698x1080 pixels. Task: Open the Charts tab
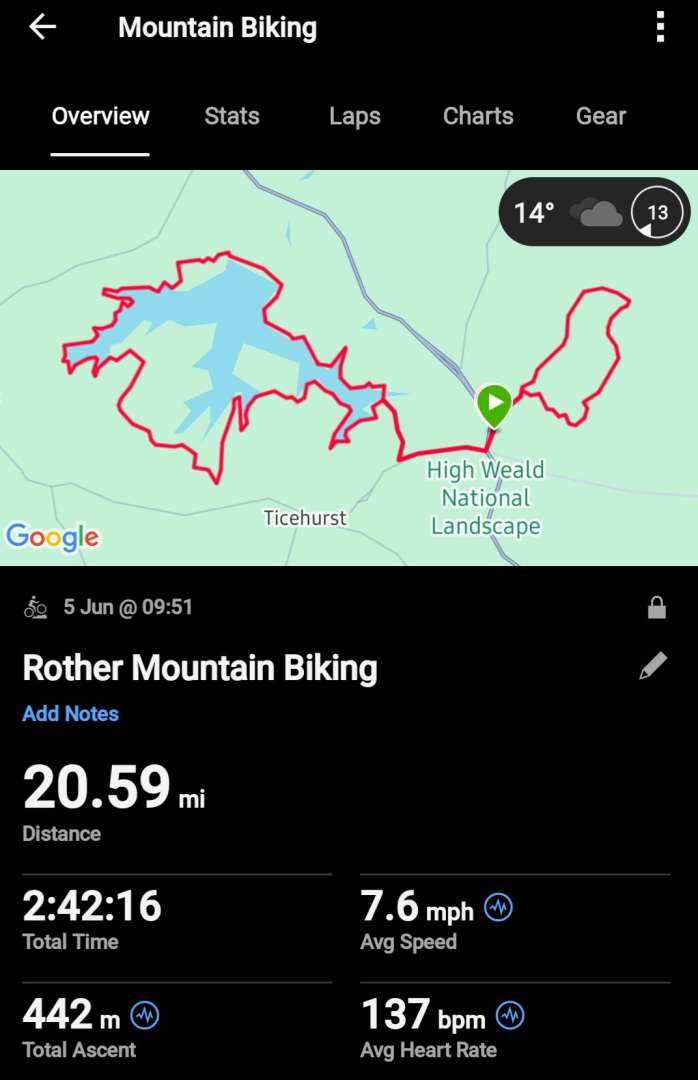click(x=478, y=116)
